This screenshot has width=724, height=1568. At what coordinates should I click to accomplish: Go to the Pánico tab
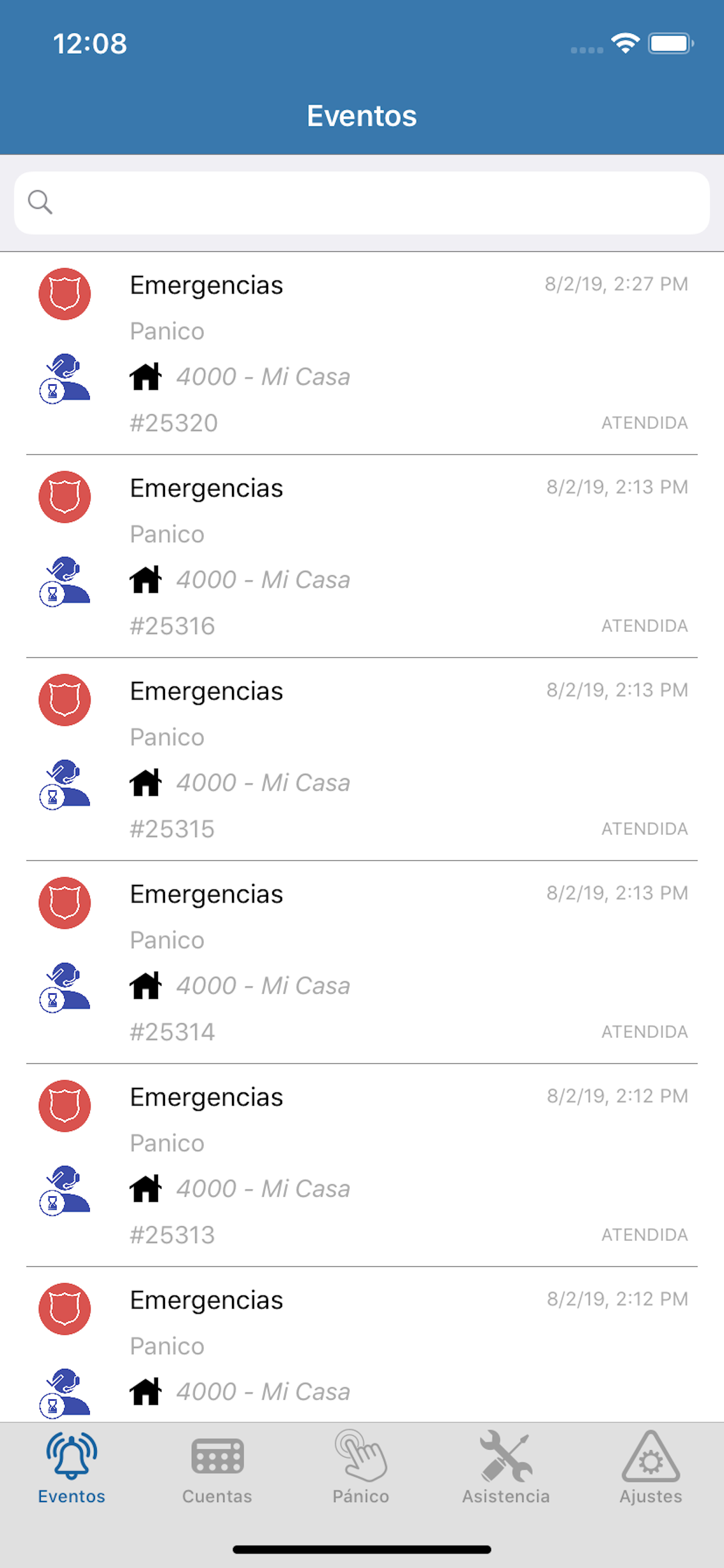pos(361,1467)
